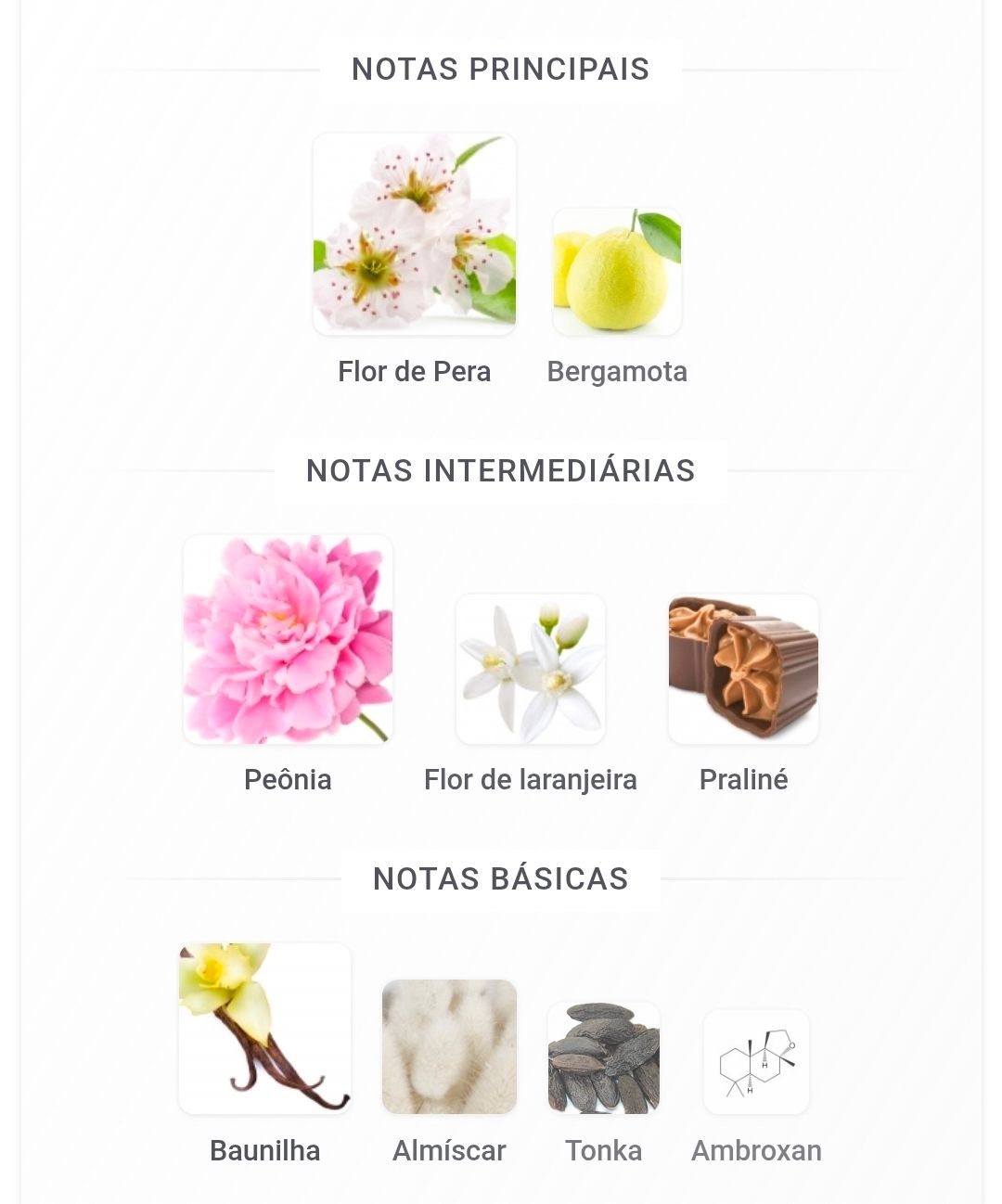View the Almíscar note

coord(449,1046)
